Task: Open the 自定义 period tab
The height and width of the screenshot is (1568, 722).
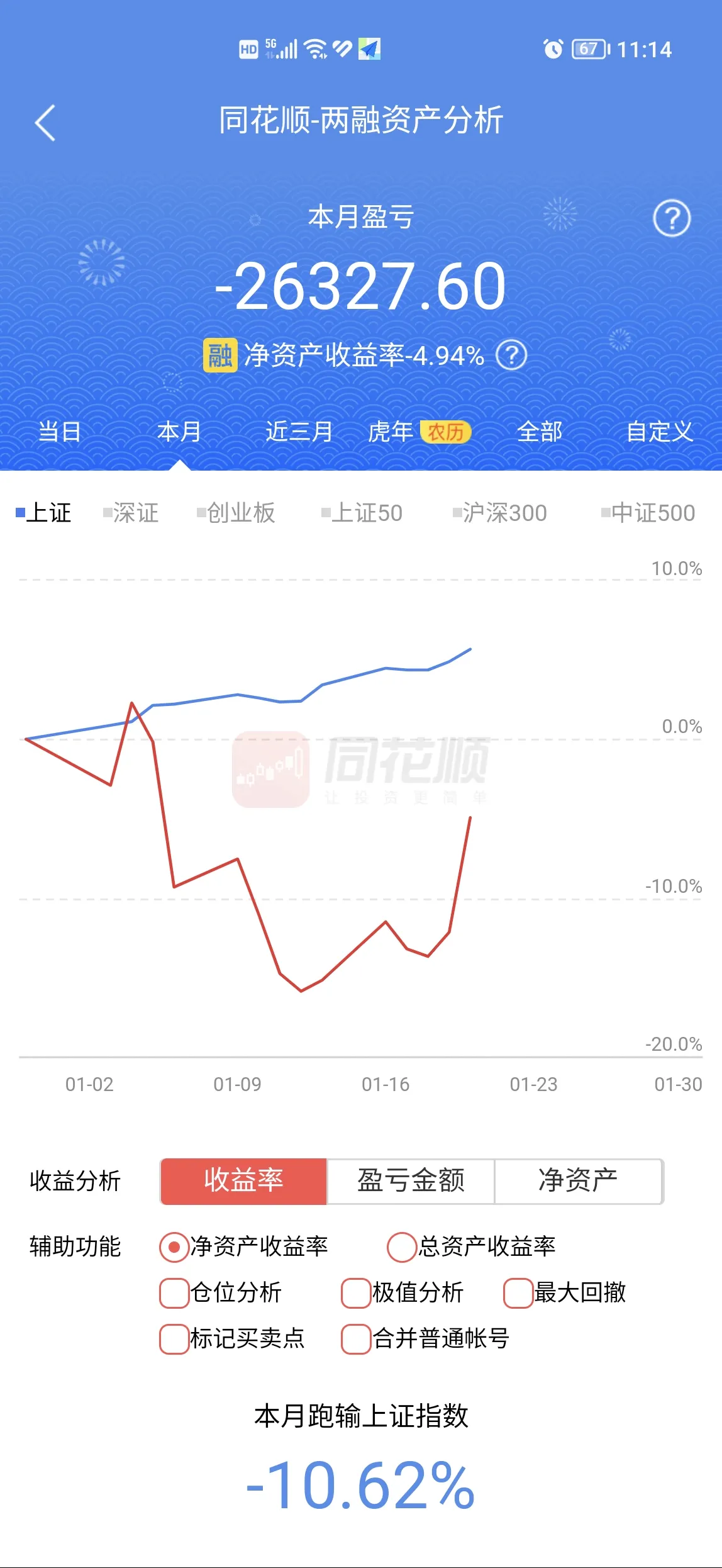Action: (x=659, y=432)
